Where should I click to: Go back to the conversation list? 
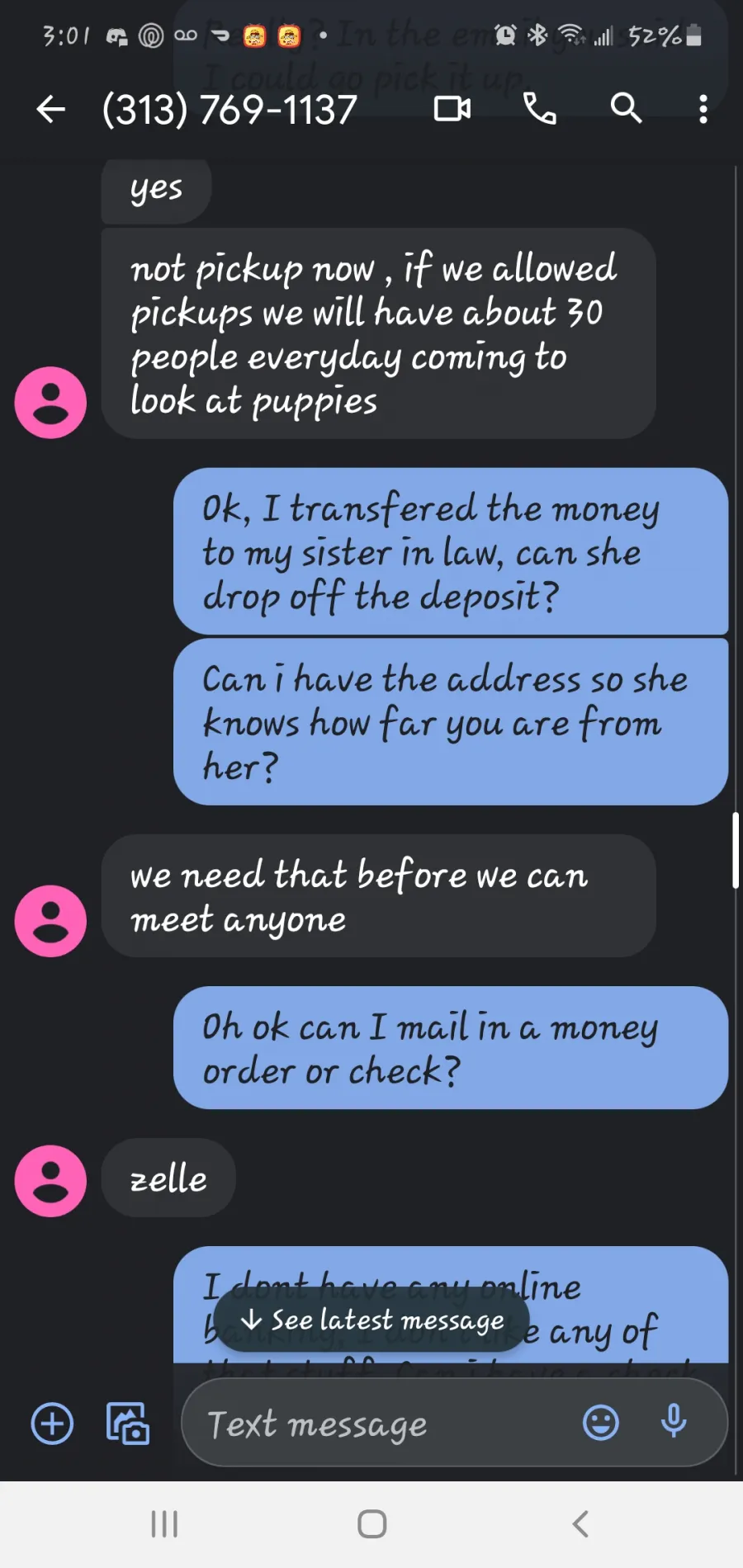50,109
